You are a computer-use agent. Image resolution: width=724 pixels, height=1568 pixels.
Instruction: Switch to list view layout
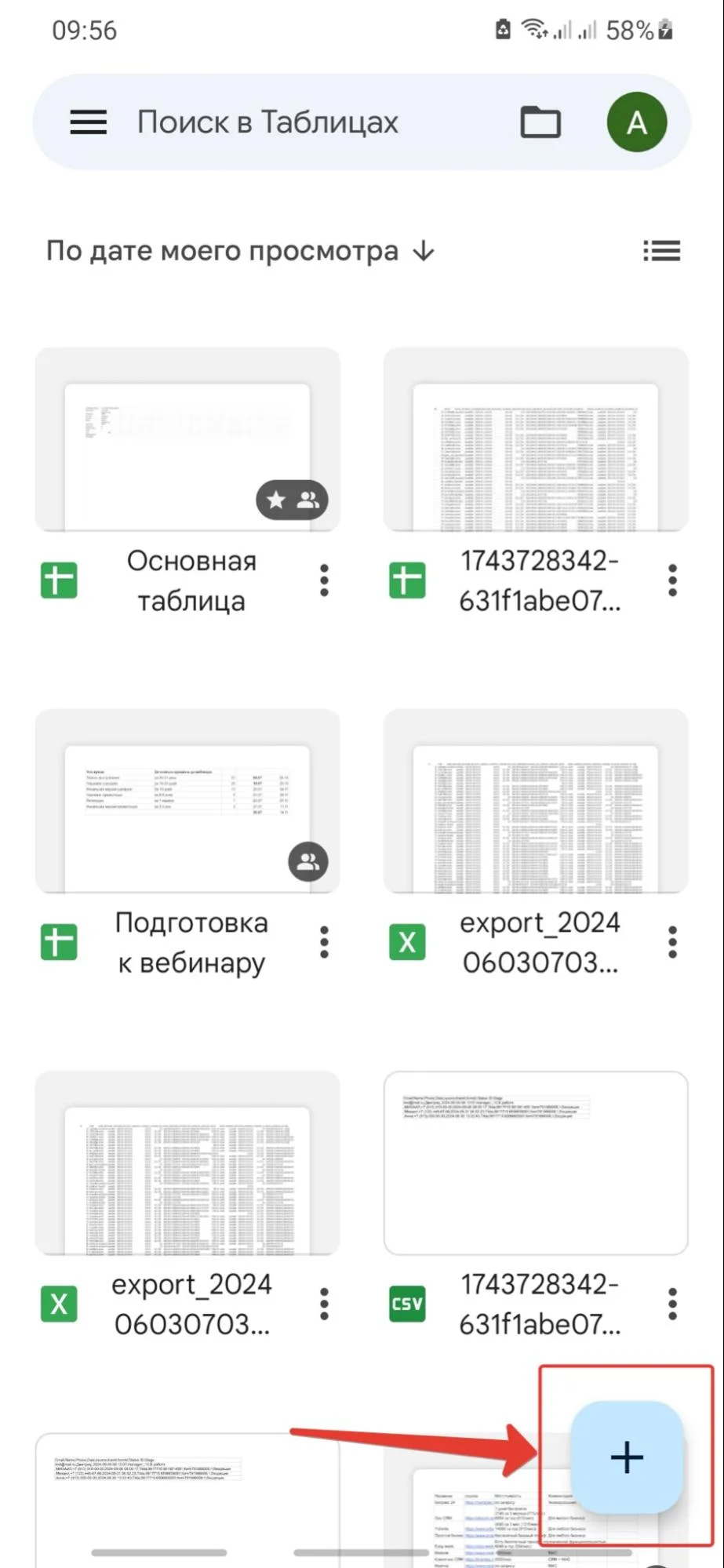[661, 251]
